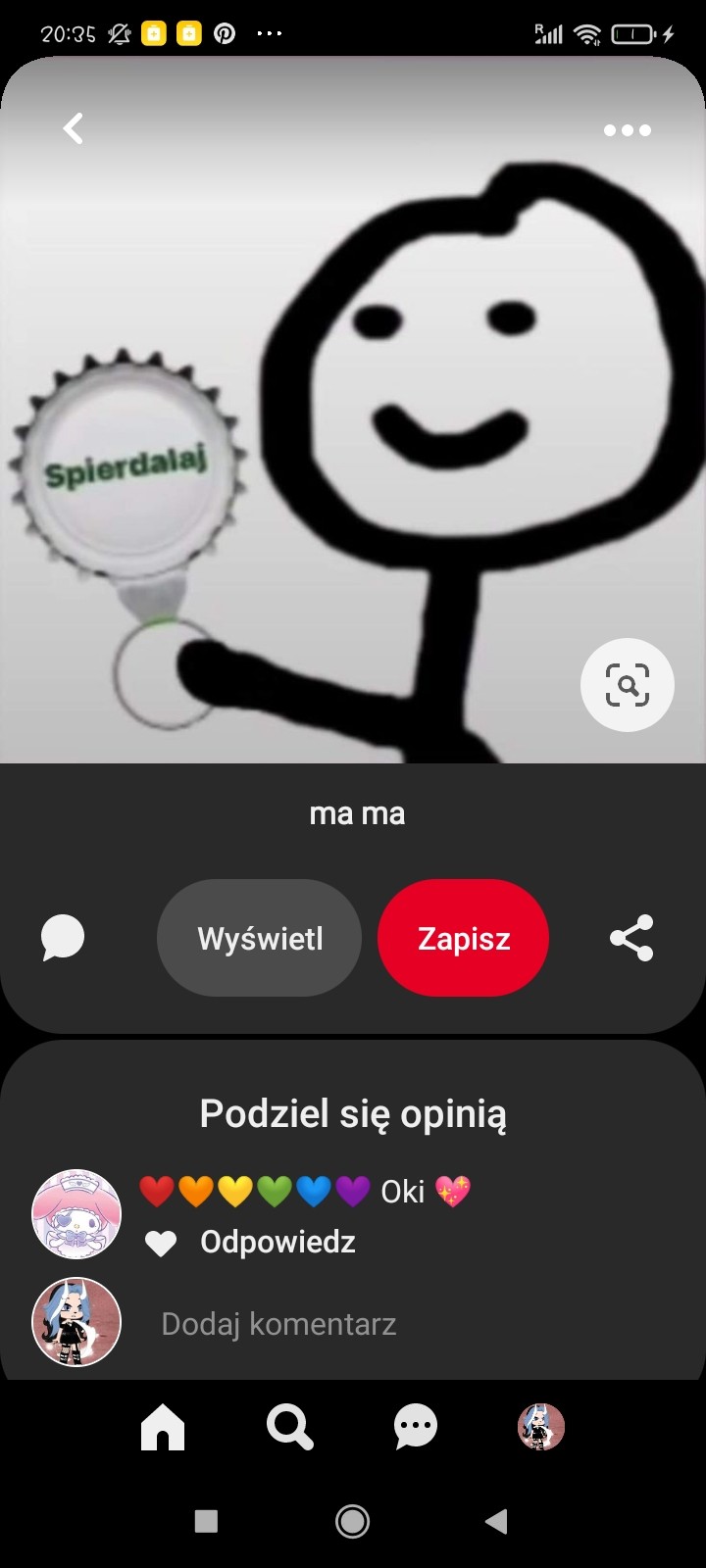Share this pin
The image size is (706, 1568).
631,938
